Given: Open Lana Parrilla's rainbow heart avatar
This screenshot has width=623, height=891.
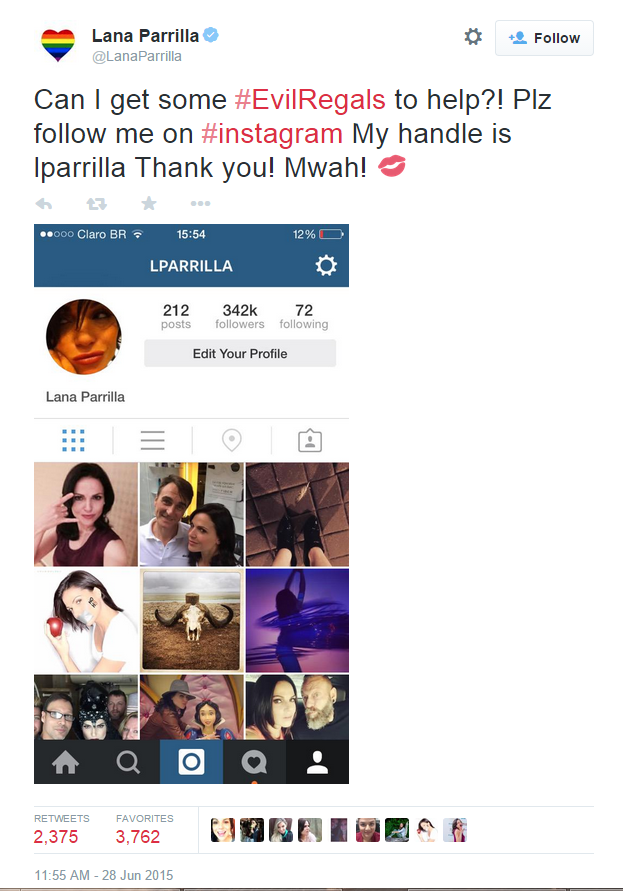Looking at the screenshot, I should pyautogui.click(x=58, y=45).
